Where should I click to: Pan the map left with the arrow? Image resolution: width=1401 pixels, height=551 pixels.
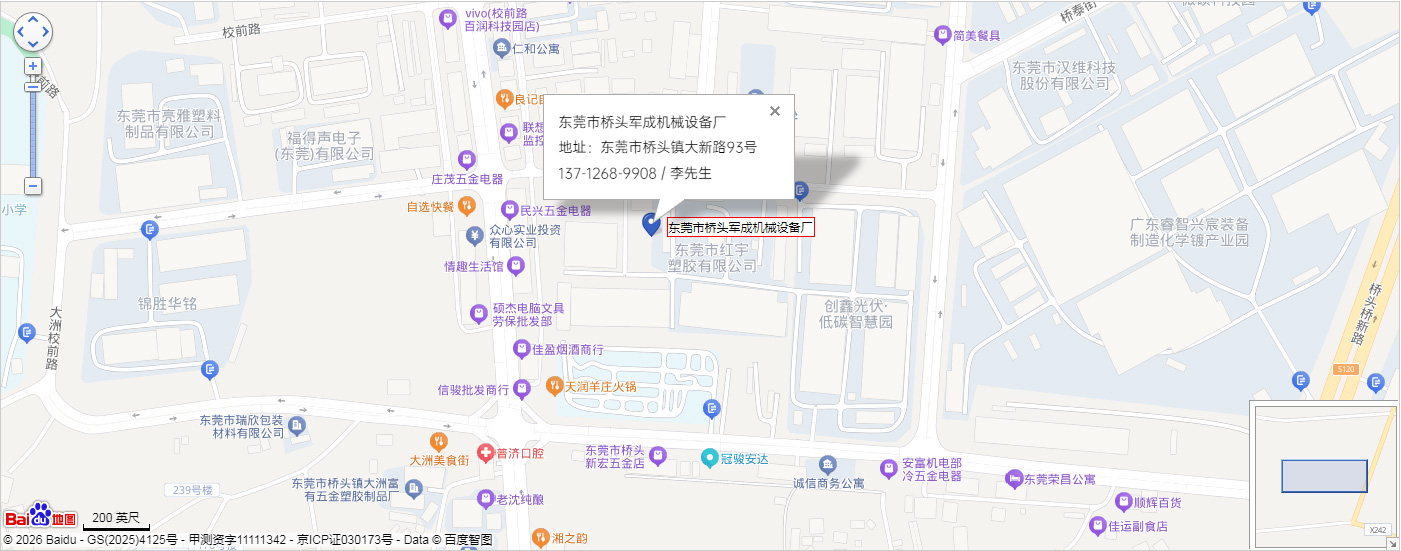pyautogui.click(x=21, y=32)
